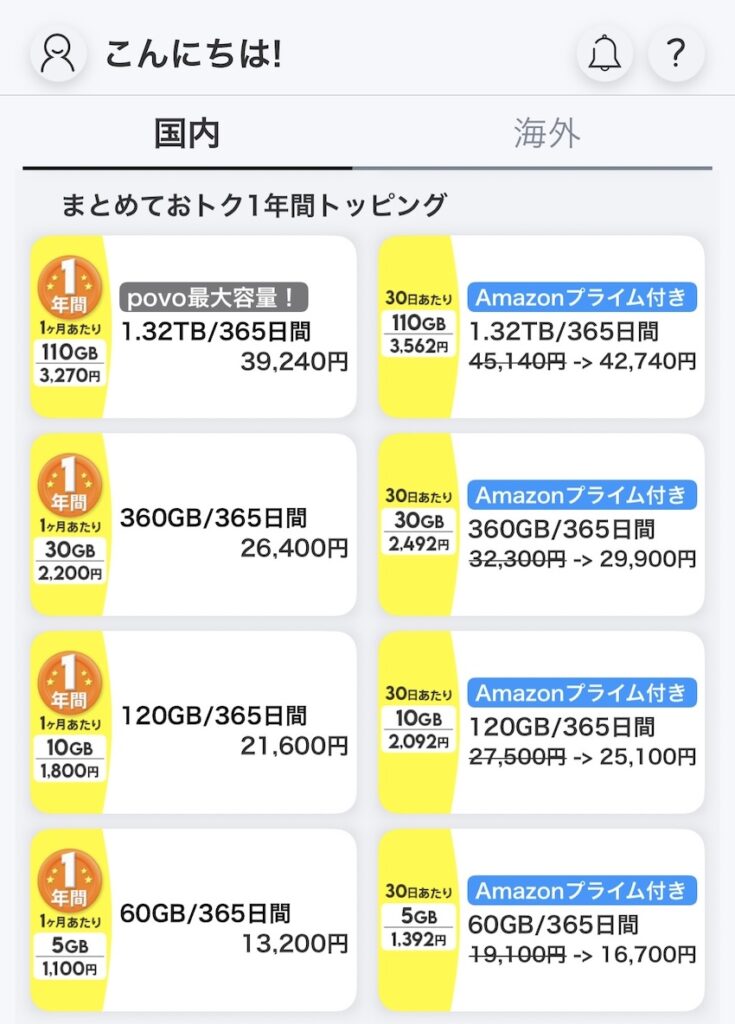Open the Amazonプライム付き 60GB 16,700円 plan
The height and width of the screenshot is (1024, 735).
[x=542, y=920]
